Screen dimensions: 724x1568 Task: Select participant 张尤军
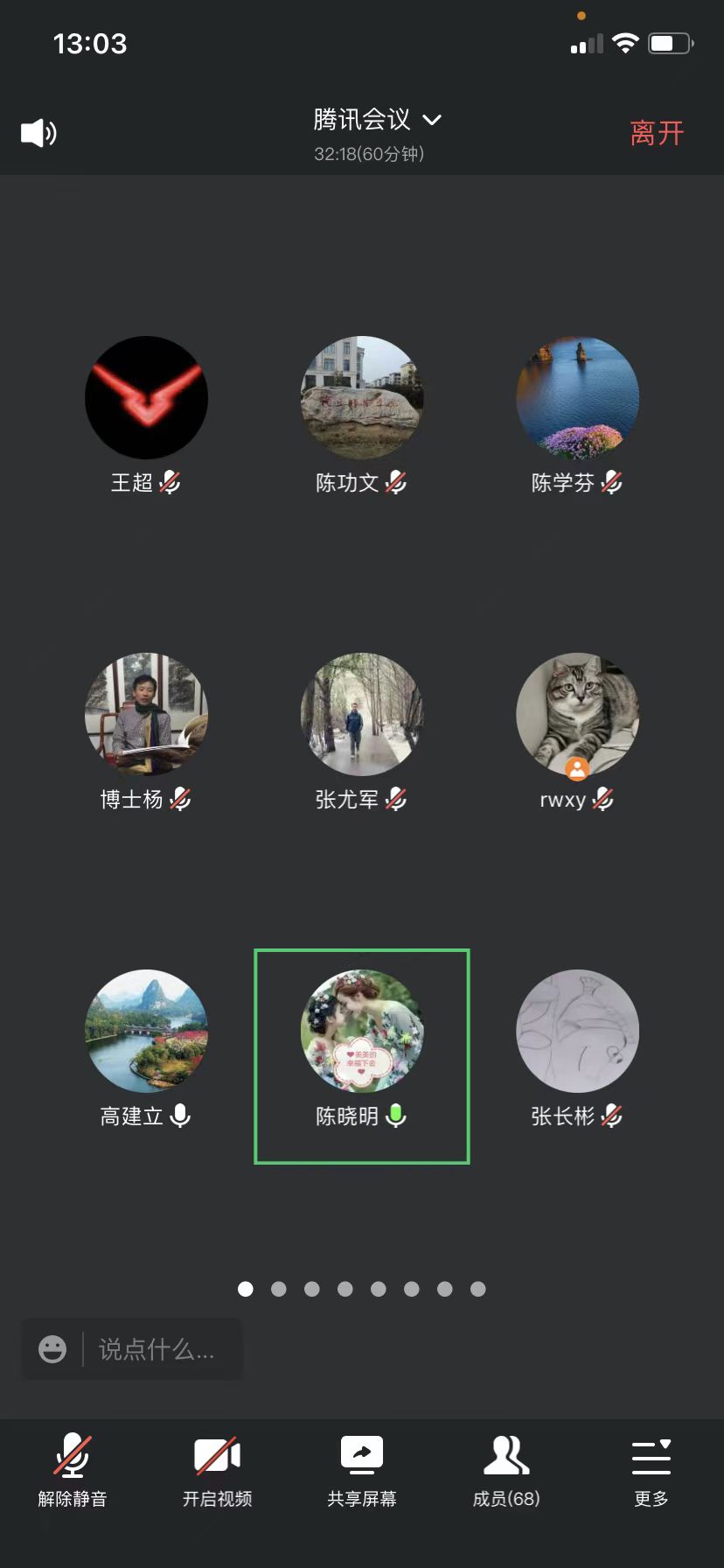click(362, 715)
